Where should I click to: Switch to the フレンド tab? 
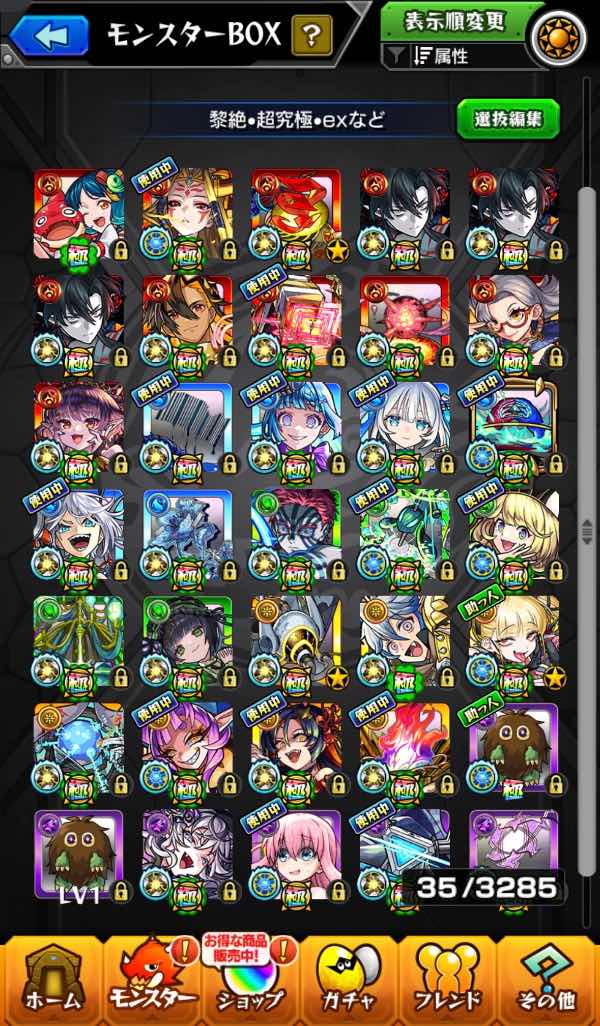(447, 982)
